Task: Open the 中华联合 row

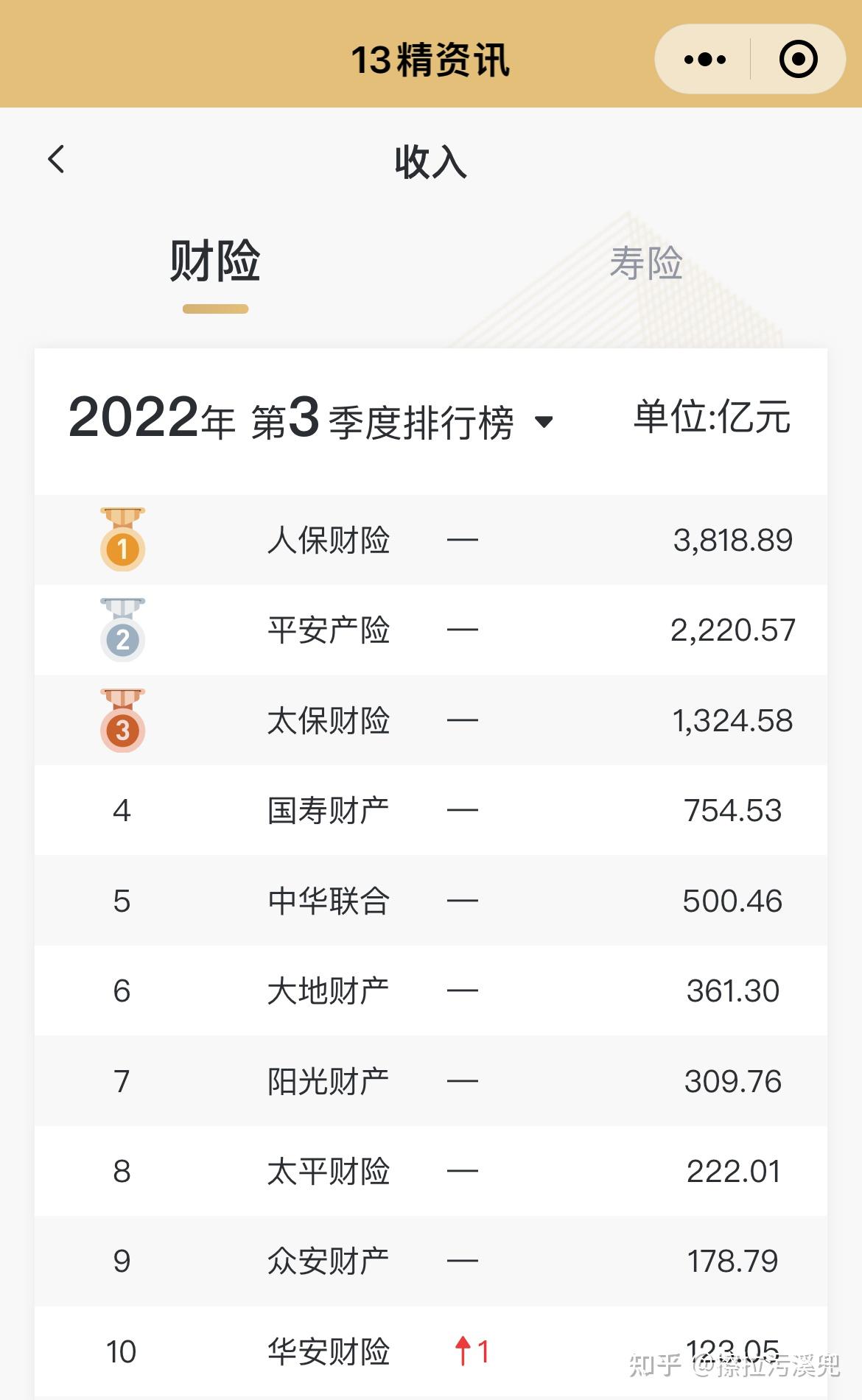Action: [x=431, y=901]
